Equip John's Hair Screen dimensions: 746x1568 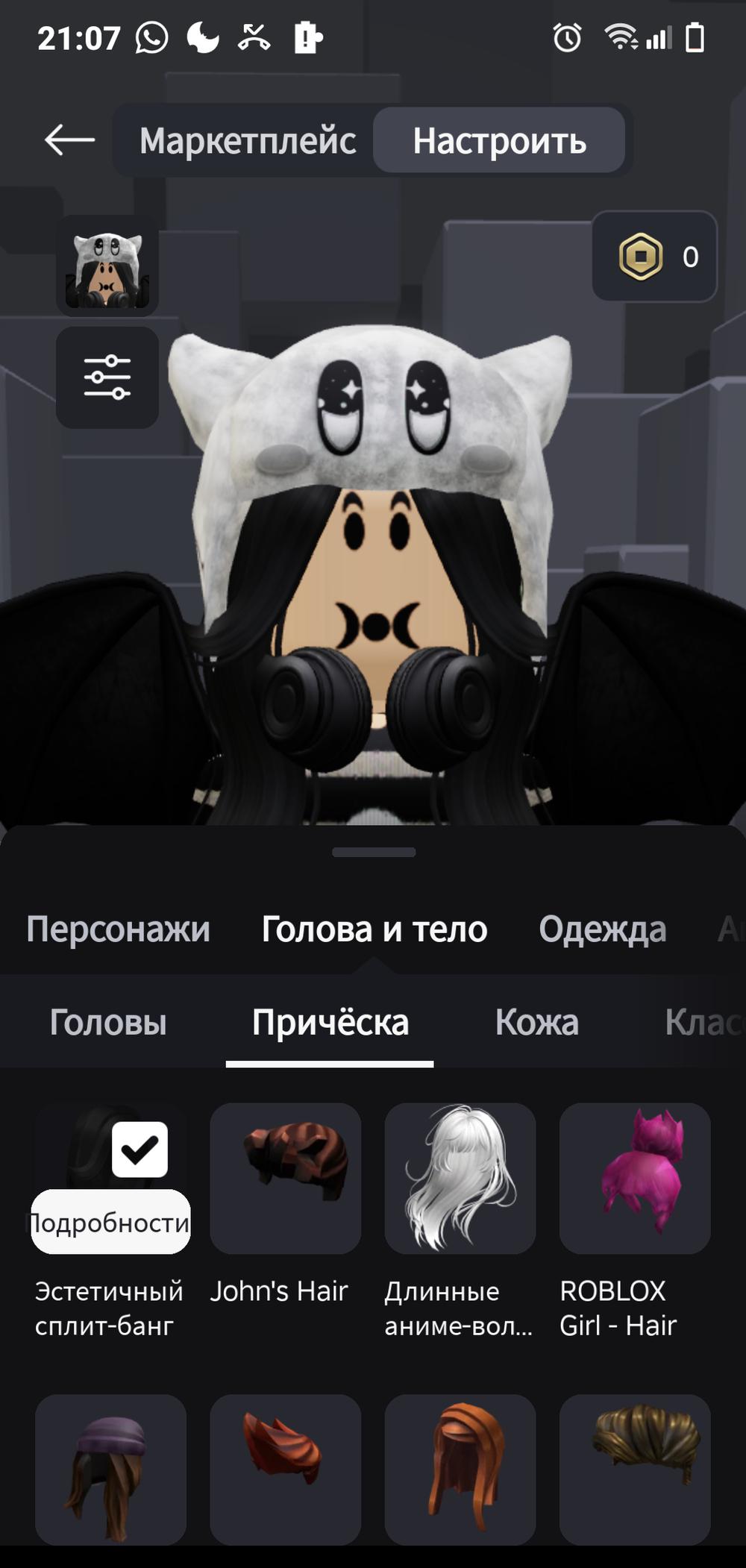(x=285, y=1179)
